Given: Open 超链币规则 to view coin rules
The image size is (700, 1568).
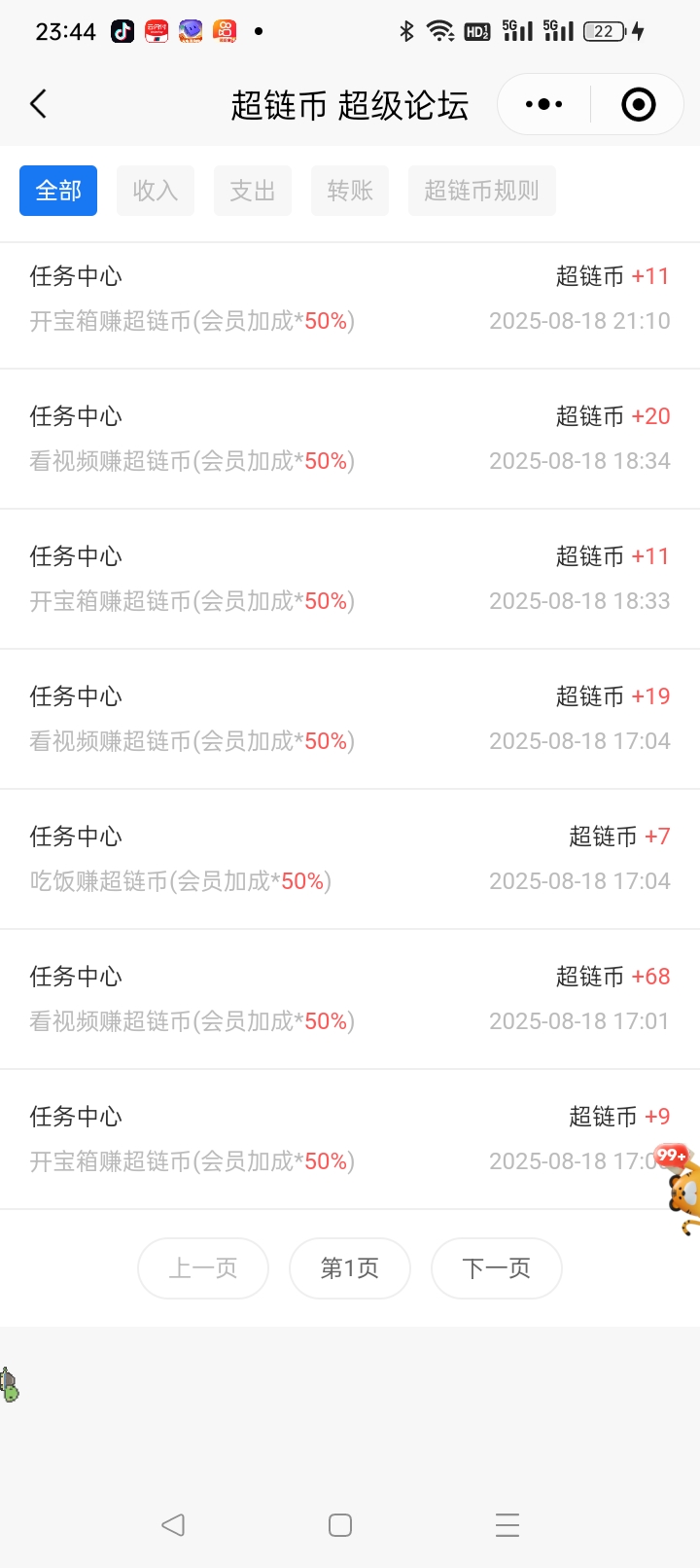Looking at the screenshot, I should pyautogui.click(x=481, y=191).
